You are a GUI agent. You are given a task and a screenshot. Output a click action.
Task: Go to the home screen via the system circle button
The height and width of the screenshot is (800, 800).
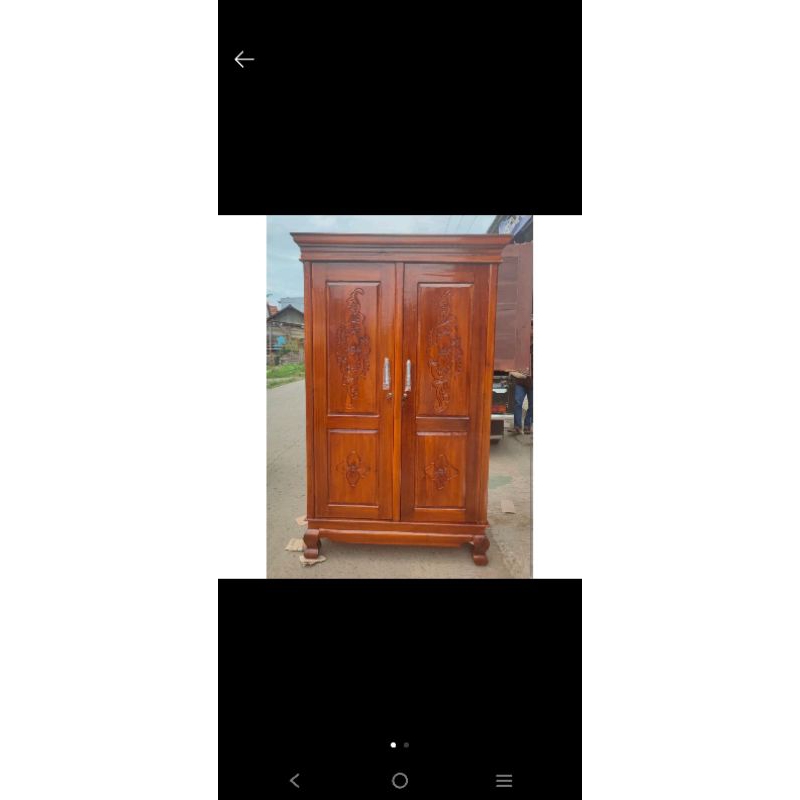click(400, 781)
